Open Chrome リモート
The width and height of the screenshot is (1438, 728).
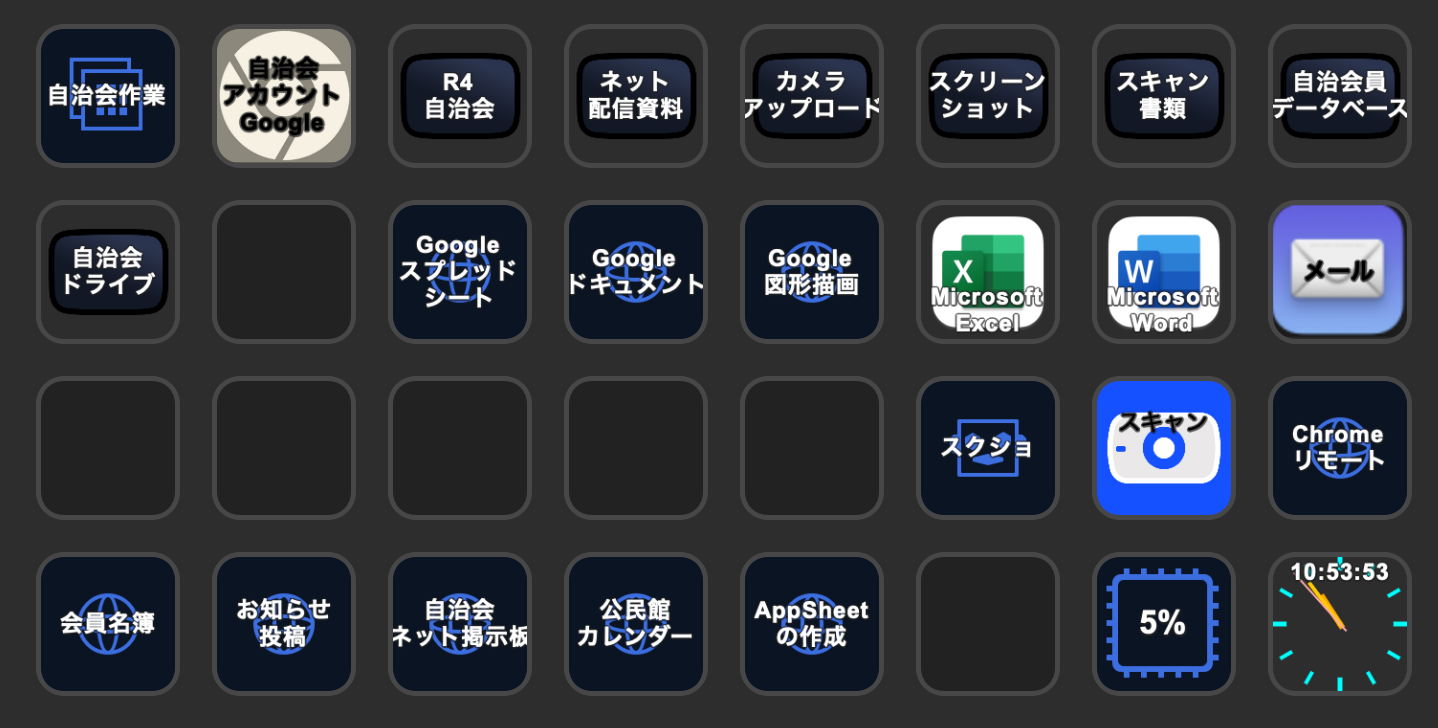[1340, 448]
